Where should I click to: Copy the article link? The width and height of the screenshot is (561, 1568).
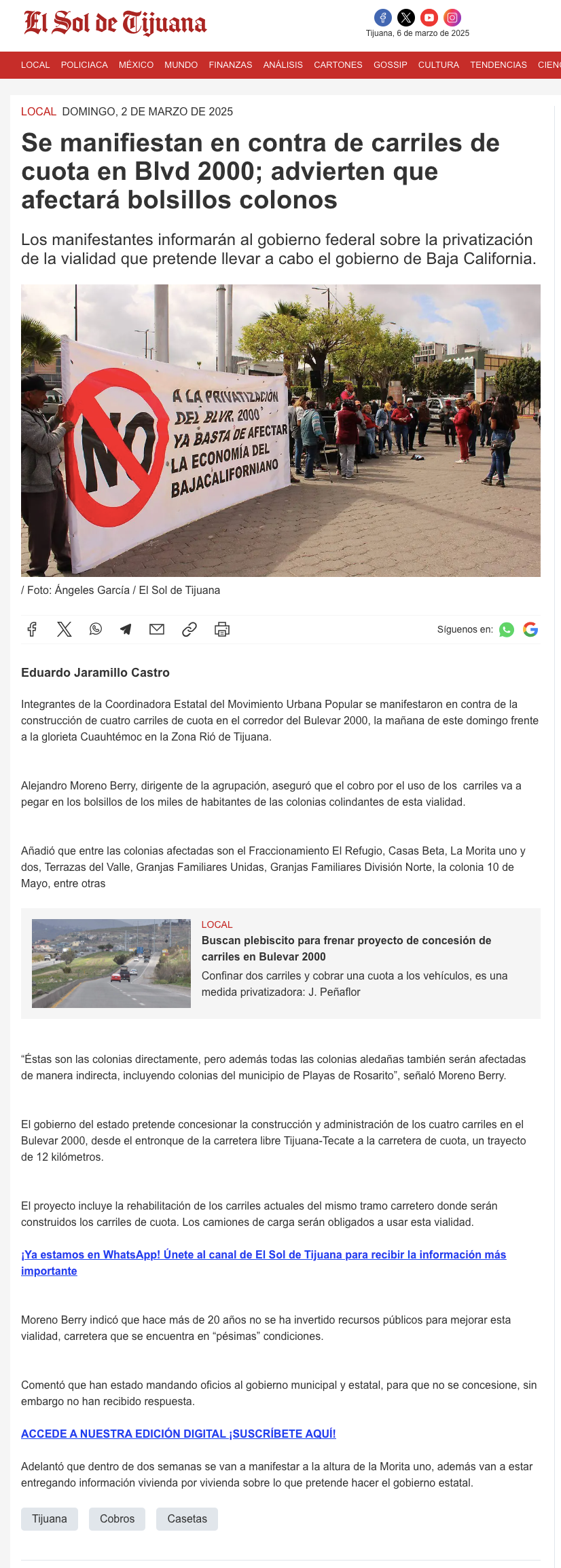(x=189, y=629)
